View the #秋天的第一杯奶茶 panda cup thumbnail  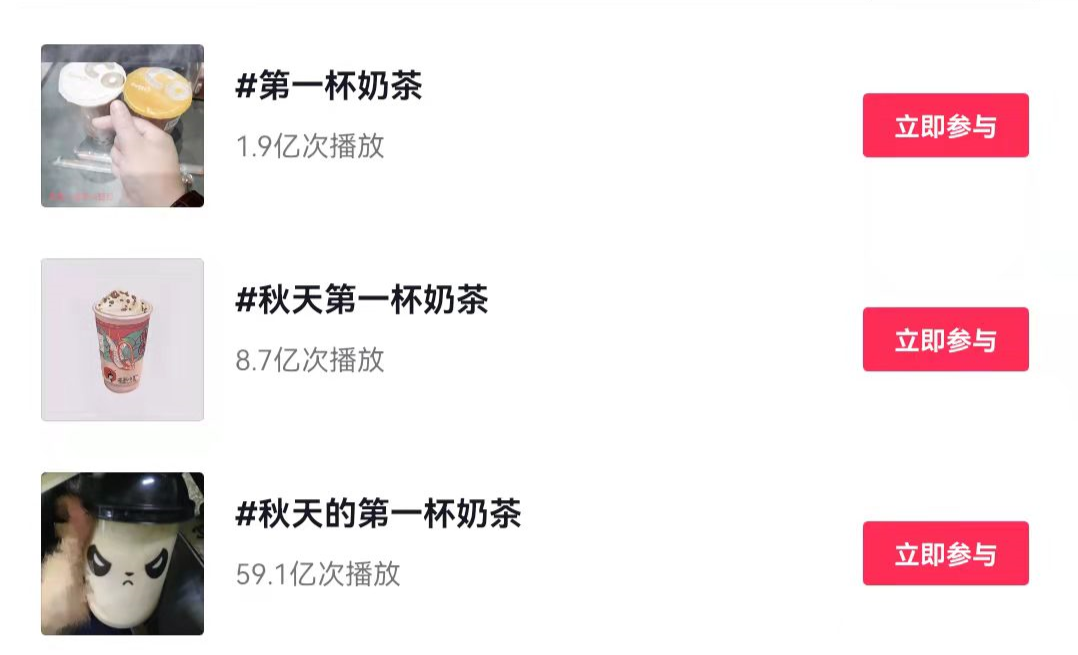(122, 554)
